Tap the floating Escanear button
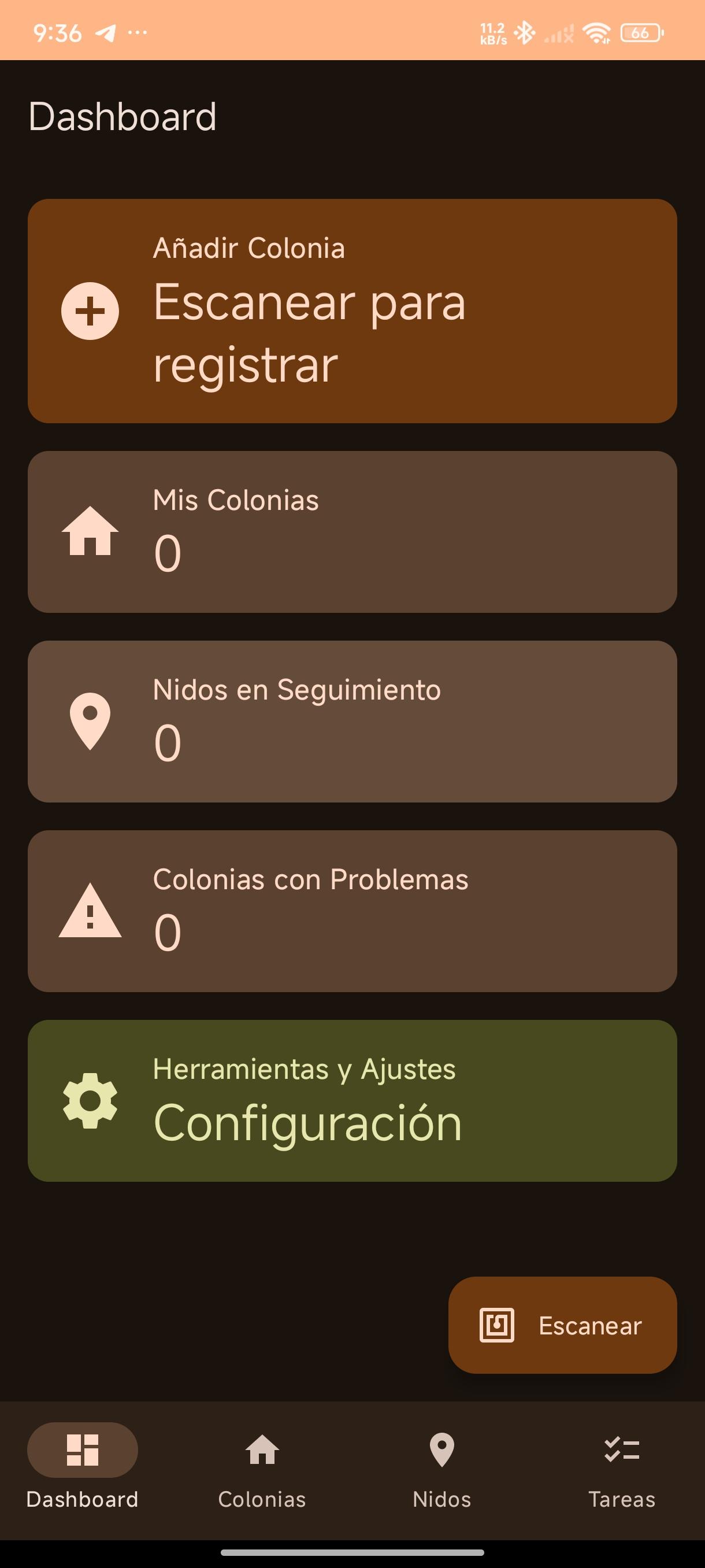Image resolution: width=705 pixels, height=1568 pixels. [x=562, y=1325]
